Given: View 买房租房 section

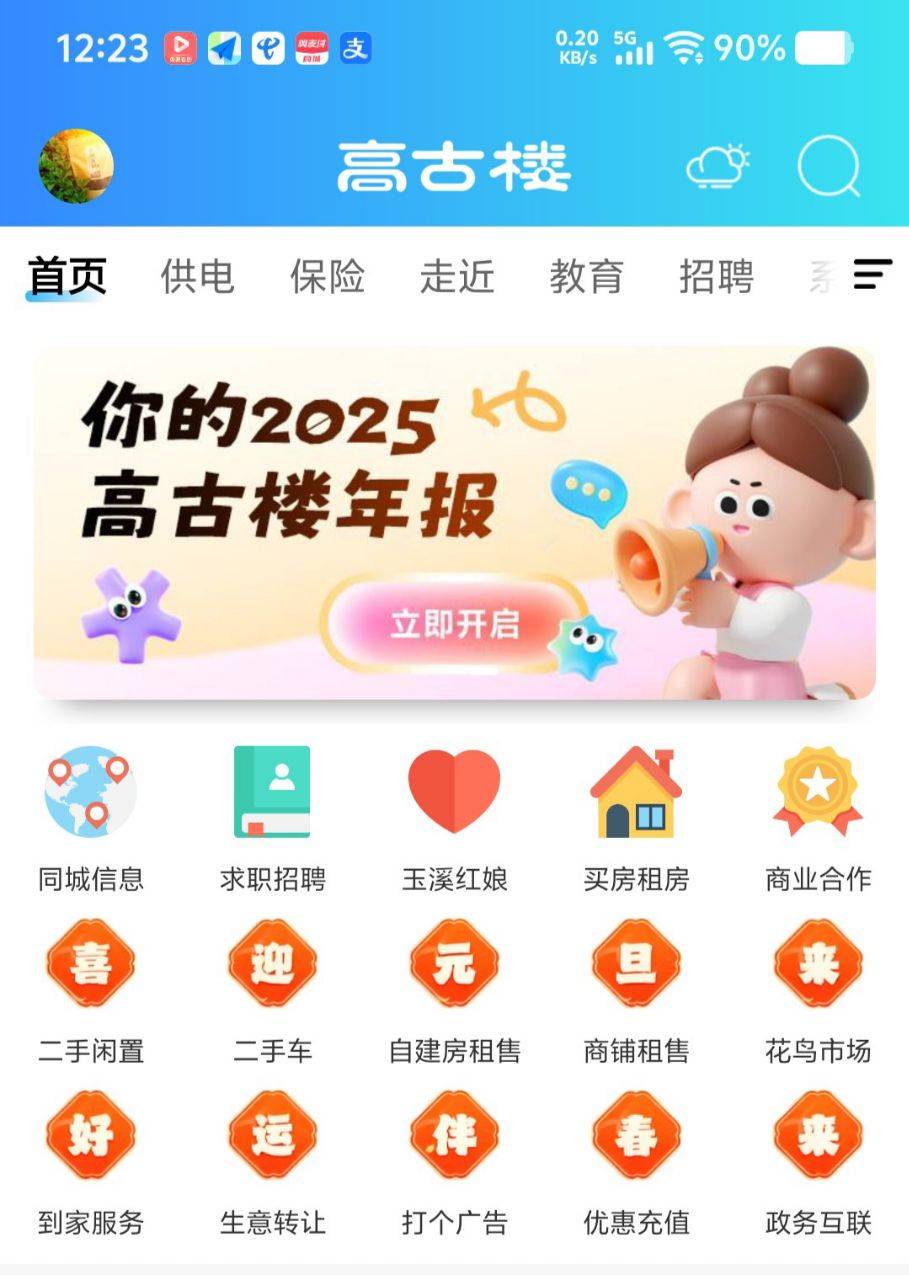Looking at the screenshot, I should click(636, 817).
